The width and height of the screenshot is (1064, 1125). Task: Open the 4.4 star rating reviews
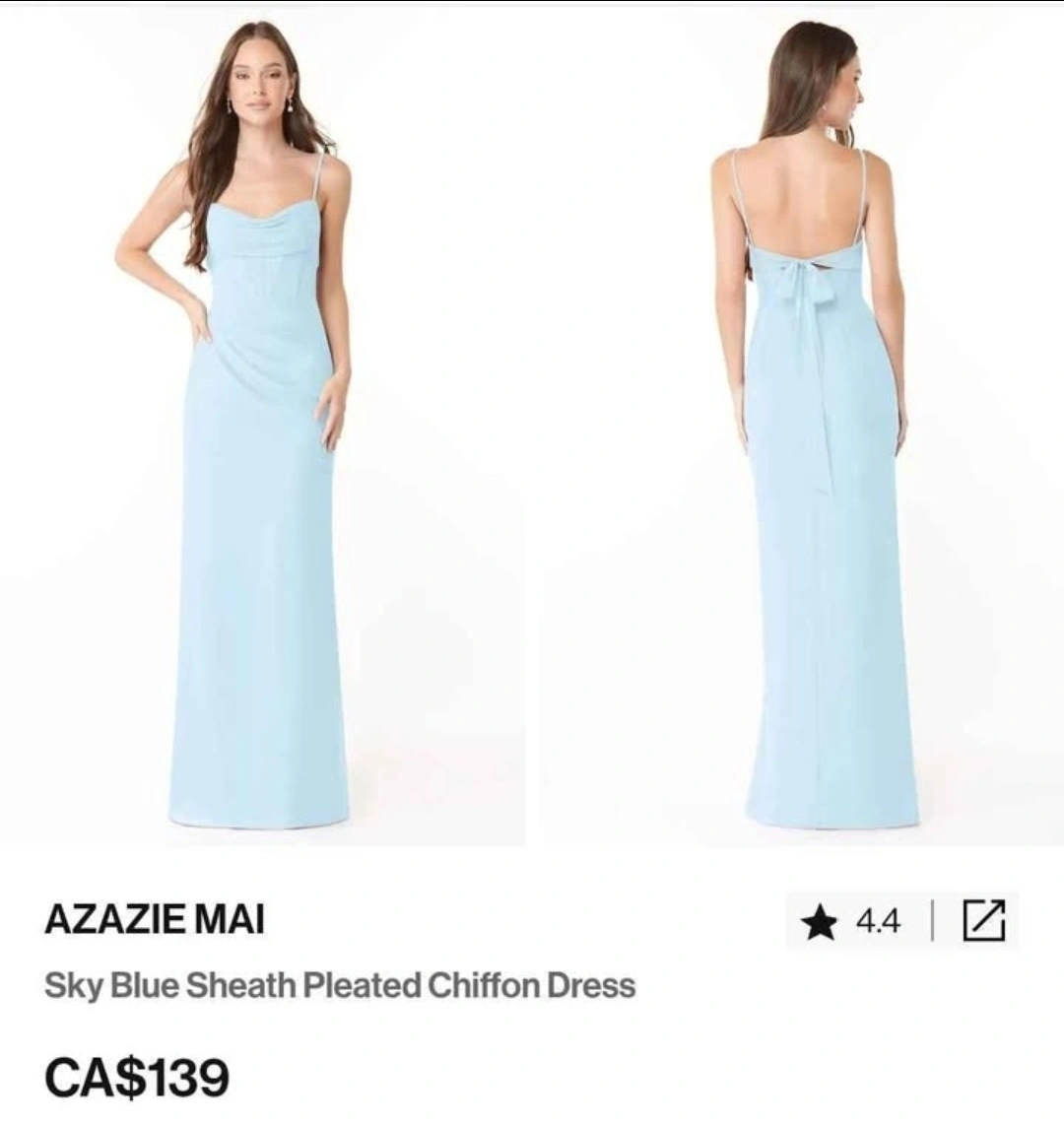(853, 922)
